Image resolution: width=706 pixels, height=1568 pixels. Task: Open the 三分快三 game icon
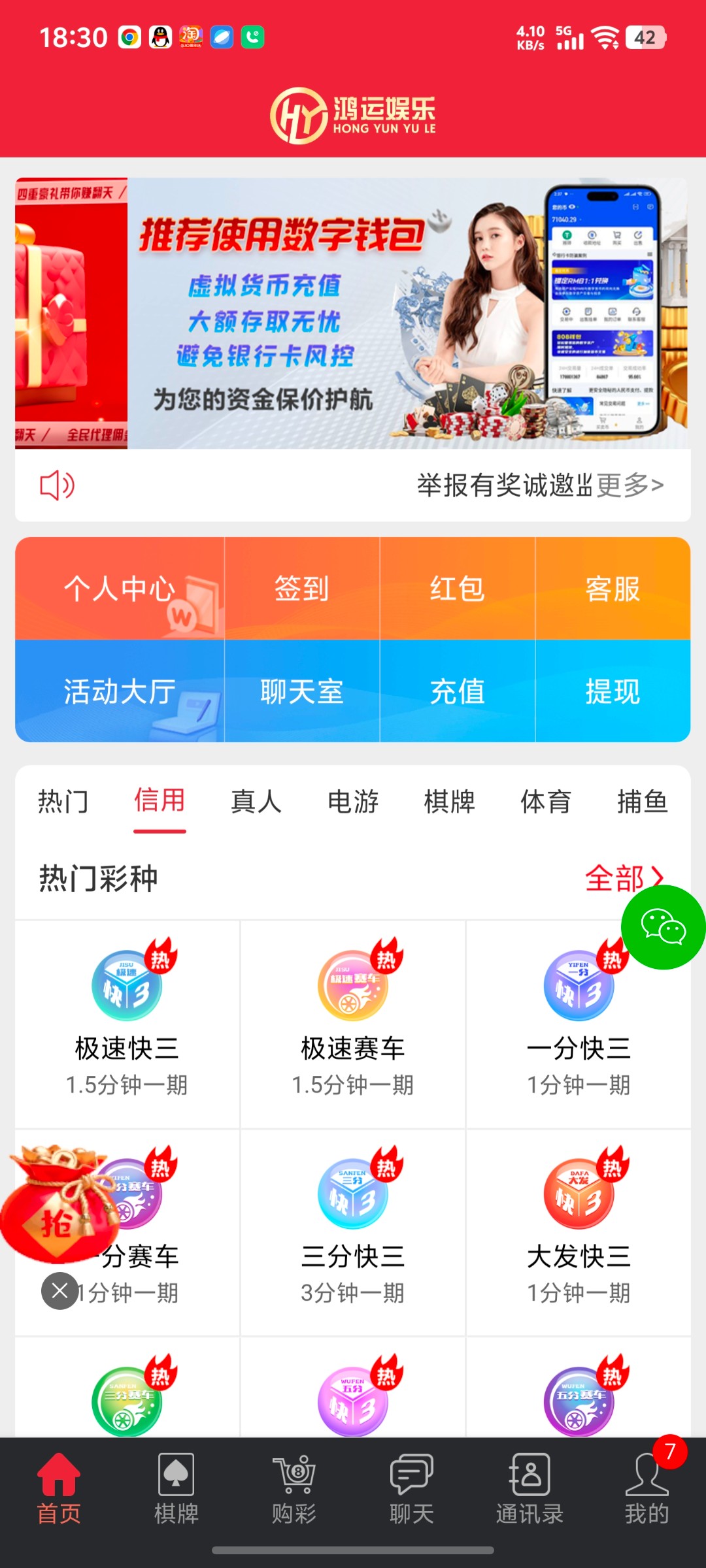[x=352, y=1189]
